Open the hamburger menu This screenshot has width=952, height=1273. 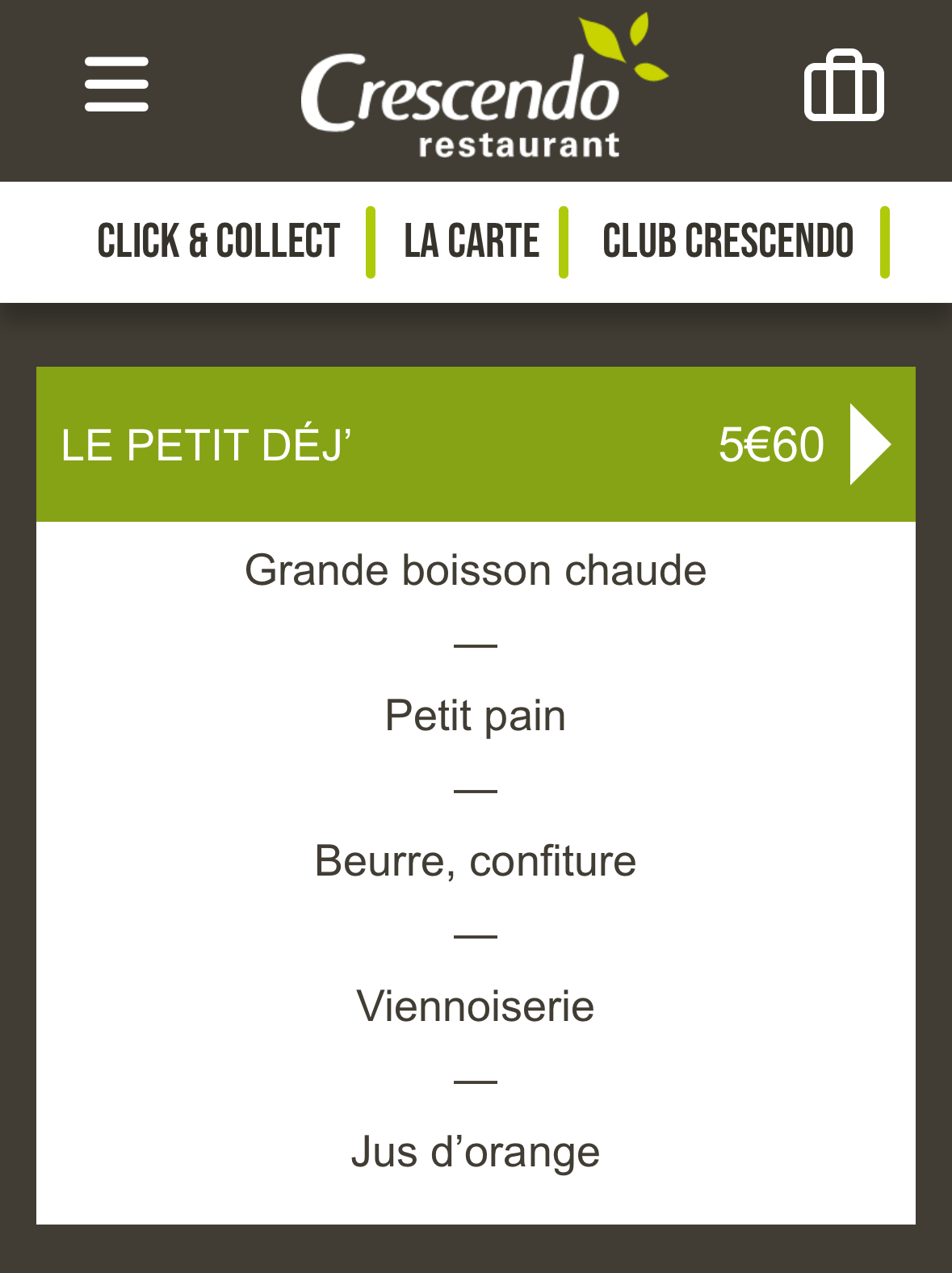coord(117,84)
